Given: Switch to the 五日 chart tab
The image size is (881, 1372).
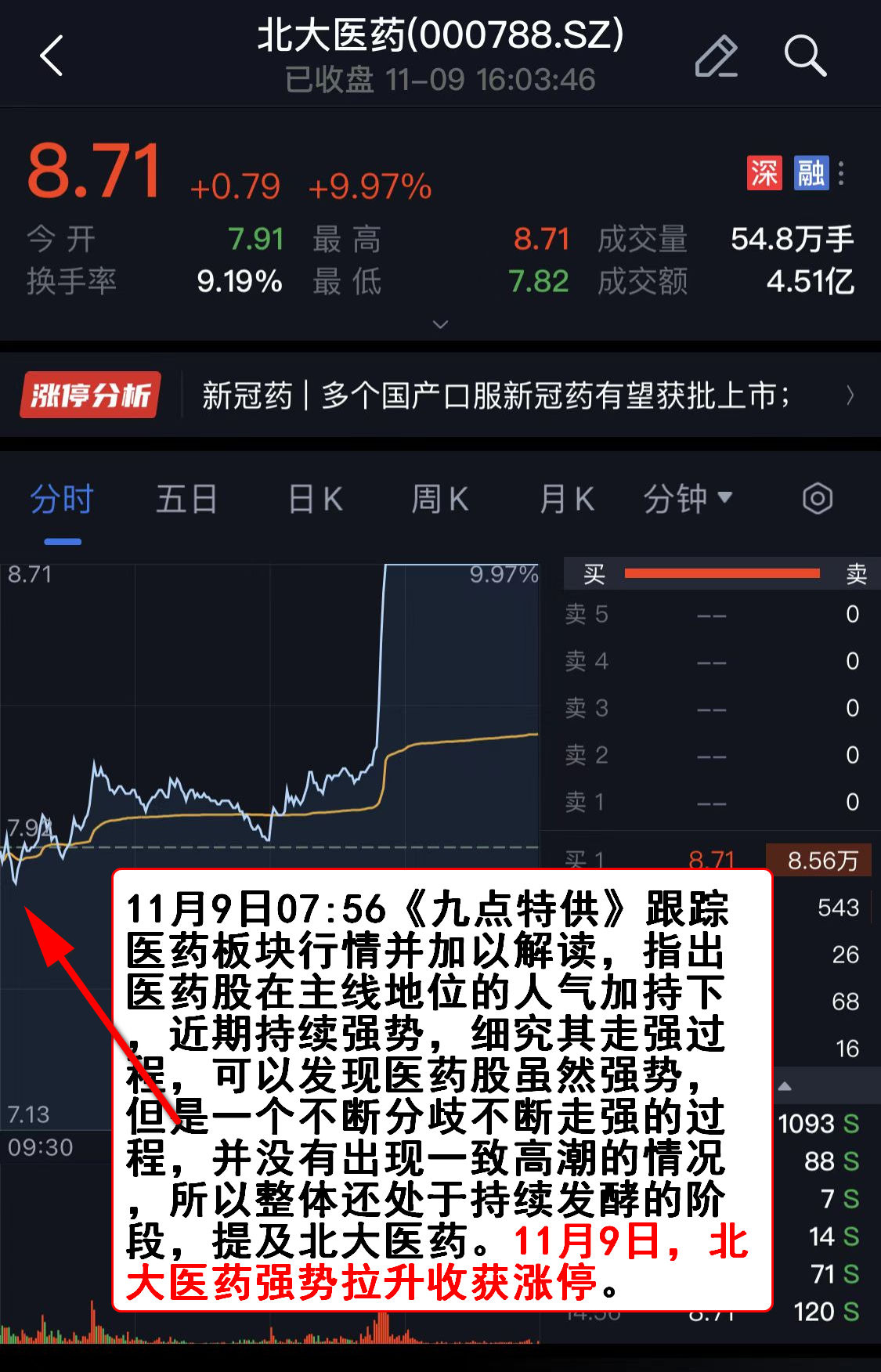Looking at the screenshot, I should 186,500.
